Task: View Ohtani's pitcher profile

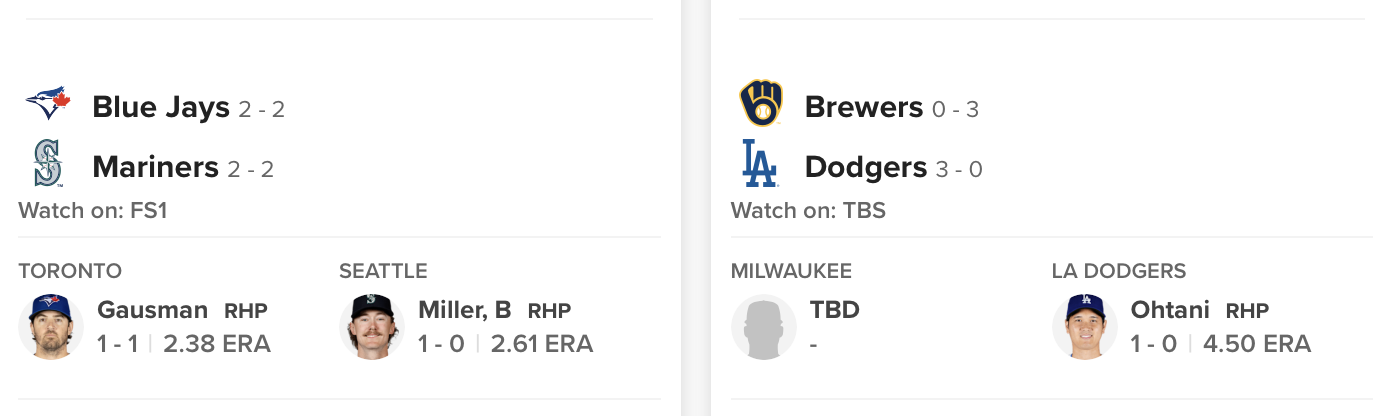Action: coord(1169,310)
